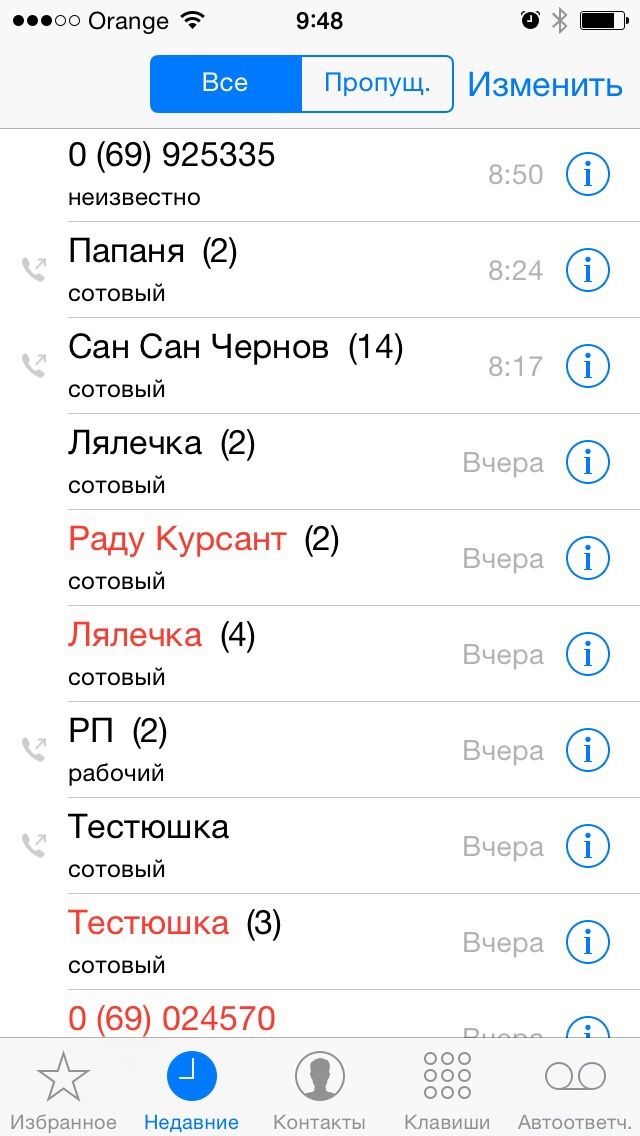
Task: Switch to the Пропущ. segment
Action: (377, 83)
